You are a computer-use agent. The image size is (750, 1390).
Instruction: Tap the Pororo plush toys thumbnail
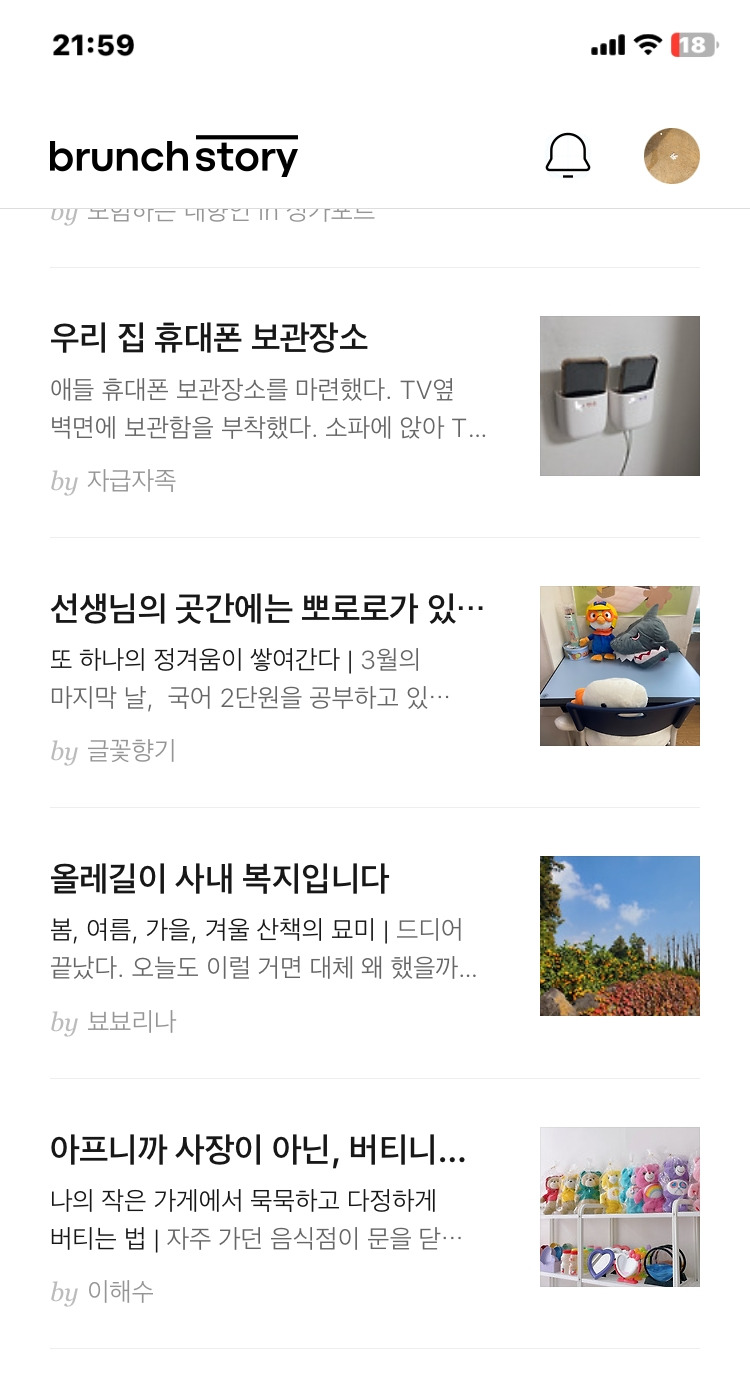pyautogui.click(x=620, y=666)
